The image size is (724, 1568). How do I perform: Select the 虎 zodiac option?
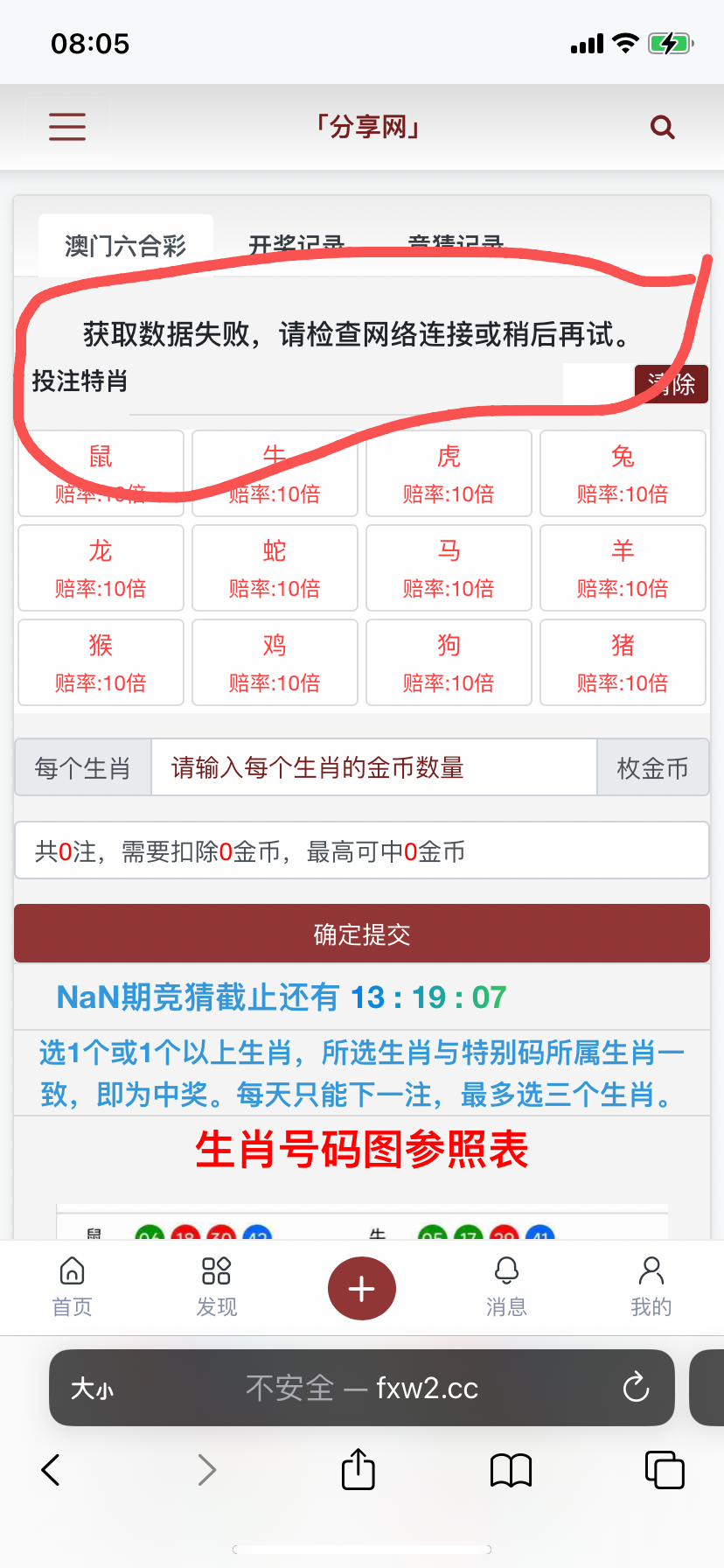pos(449,473)
